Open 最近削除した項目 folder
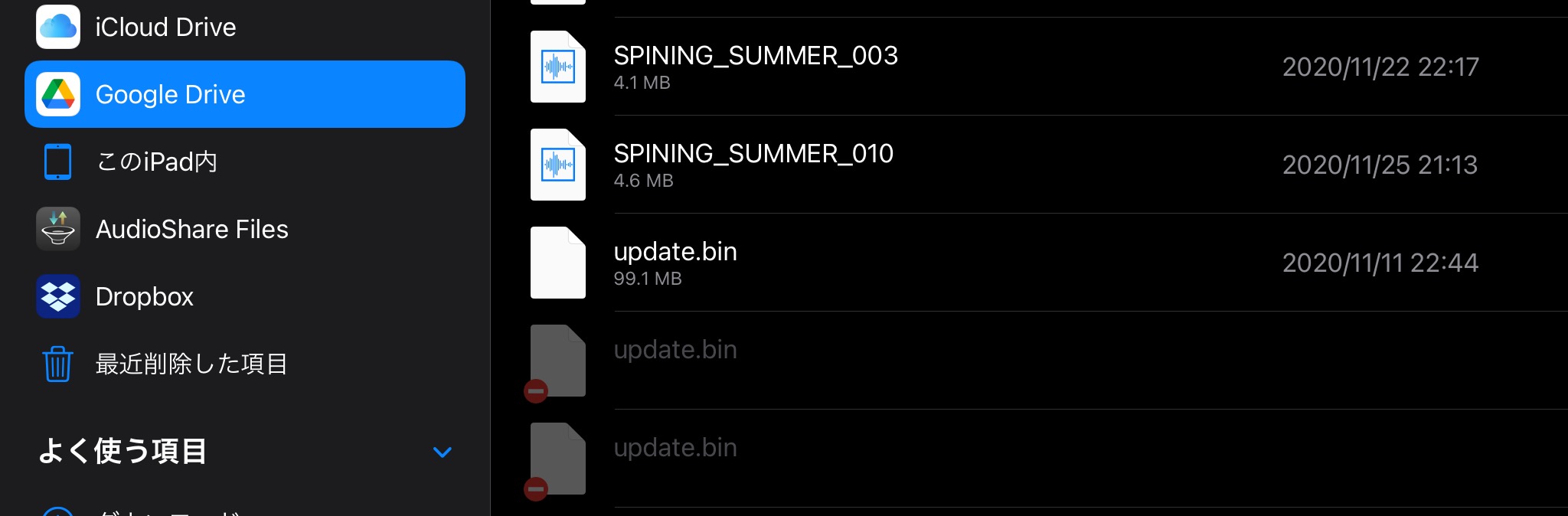Image resolution: width=1568 pixels, height=516 pixels. [191, 364]
